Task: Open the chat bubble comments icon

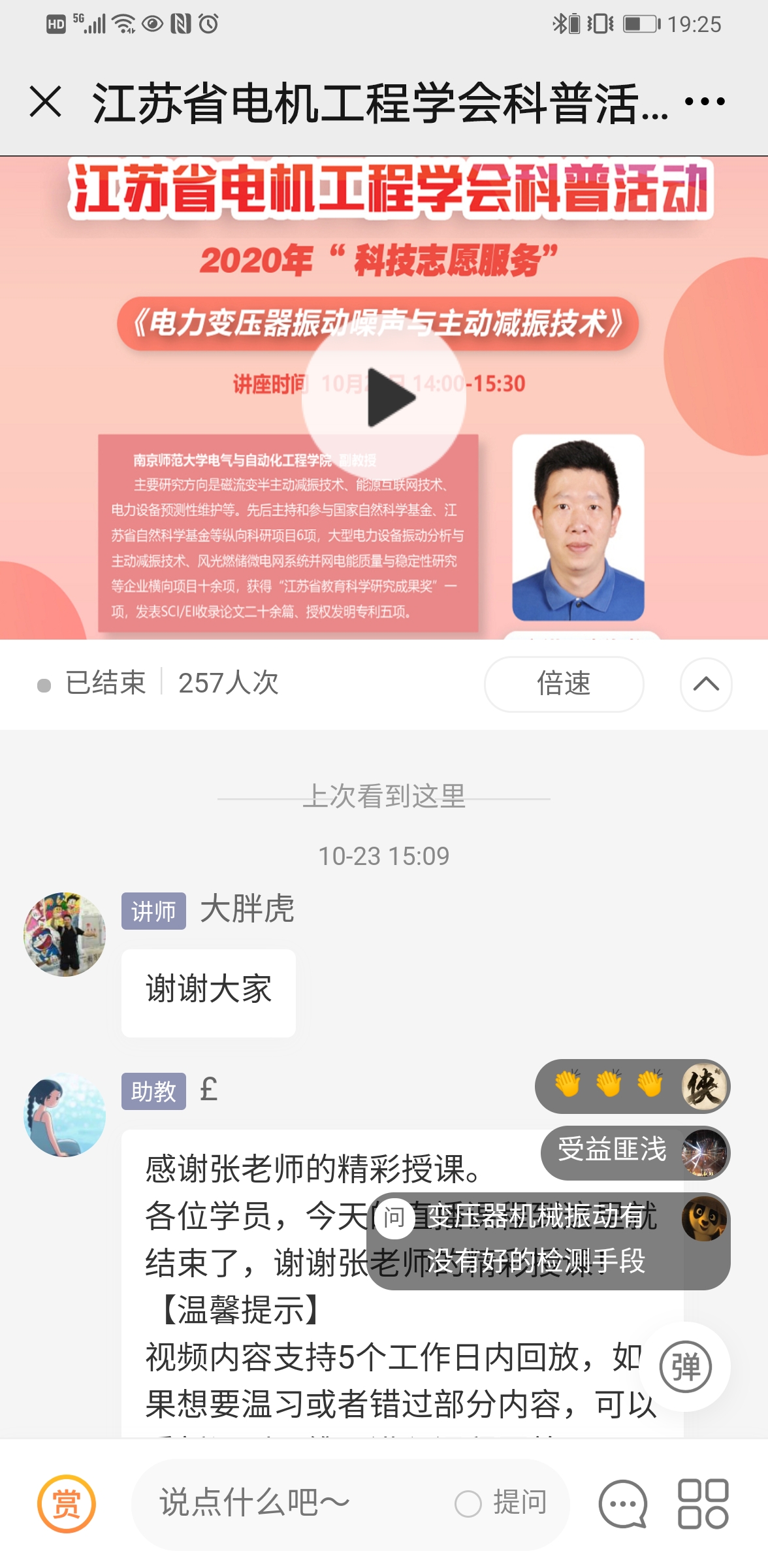Action: click(623, 1504)
